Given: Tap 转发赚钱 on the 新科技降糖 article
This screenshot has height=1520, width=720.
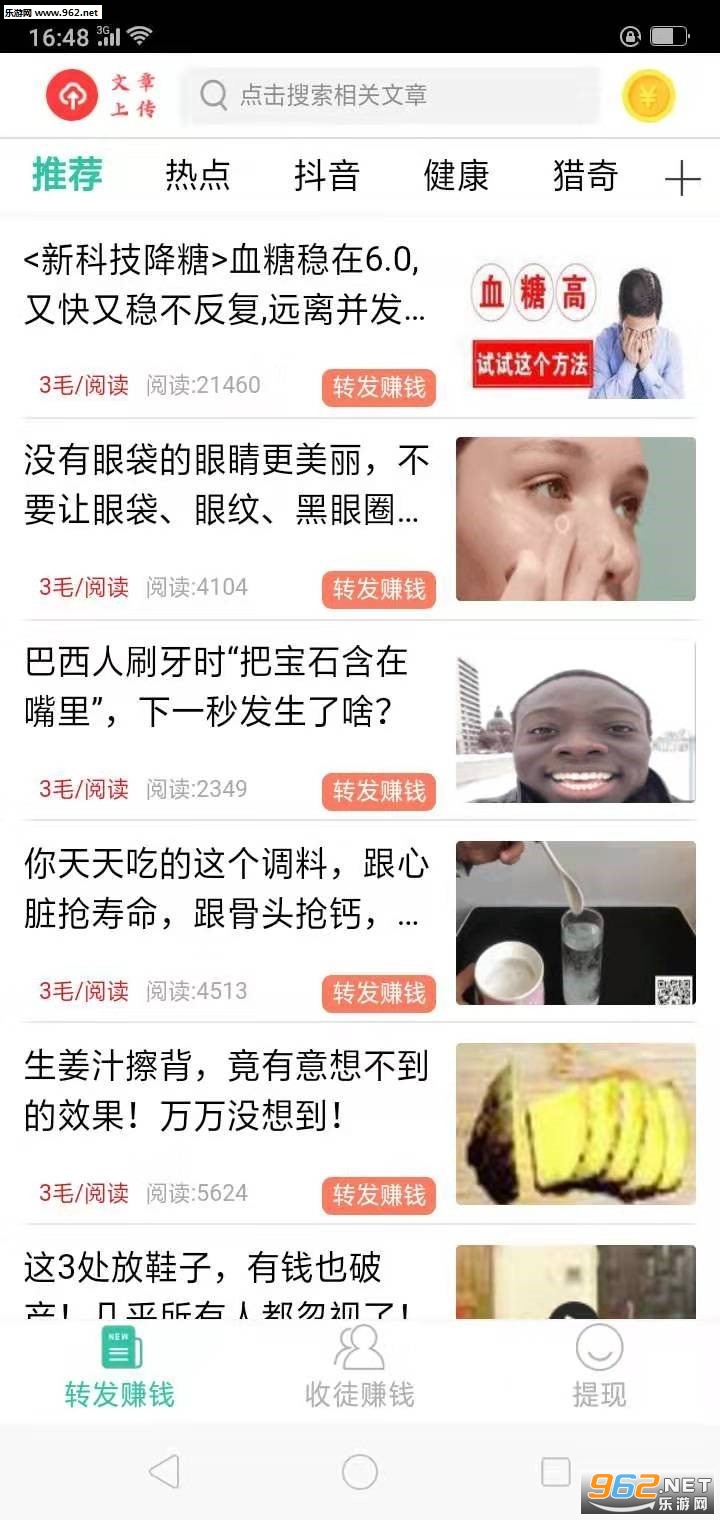Looking at the screenshot, I should pos(379,387).
